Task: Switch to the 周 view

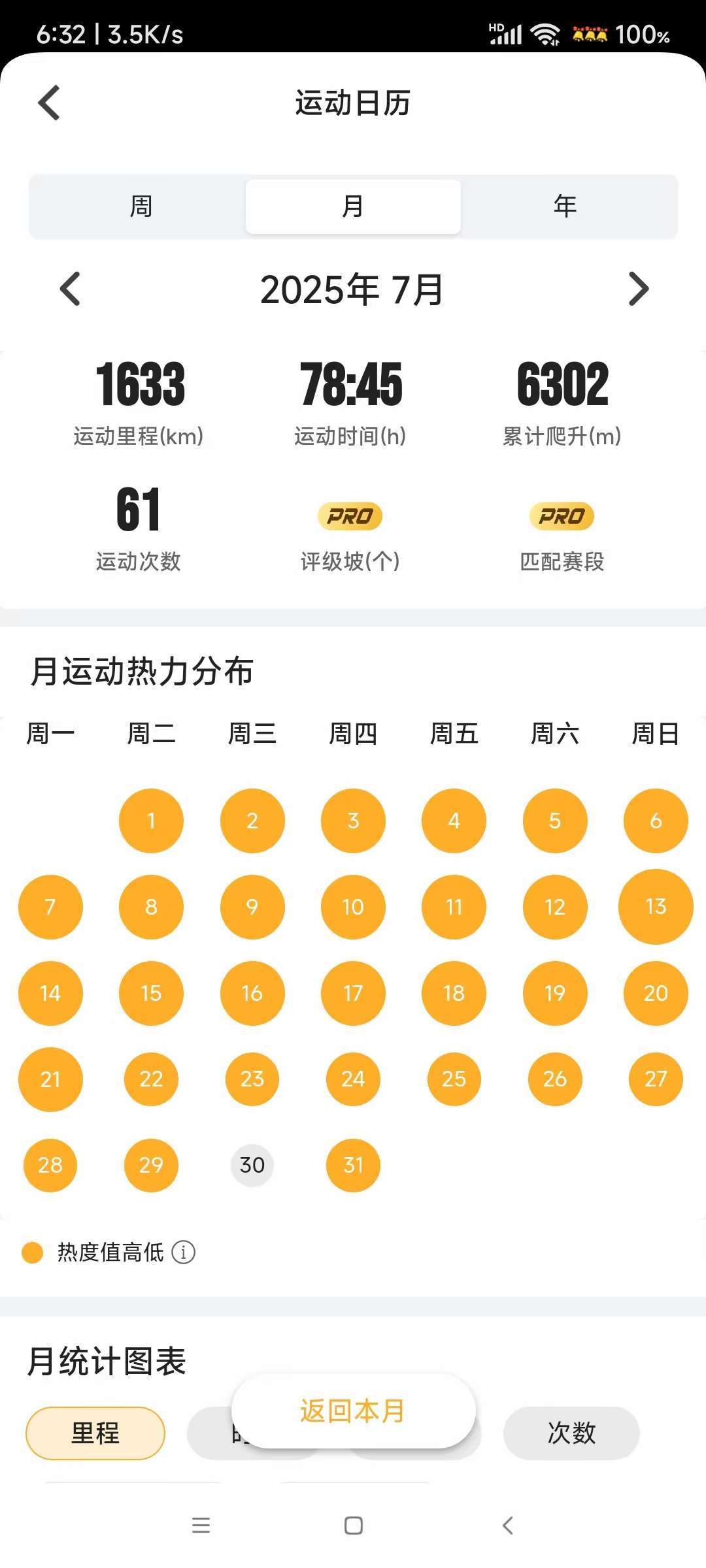Action: pyautogui.click(x=141, y=206)
